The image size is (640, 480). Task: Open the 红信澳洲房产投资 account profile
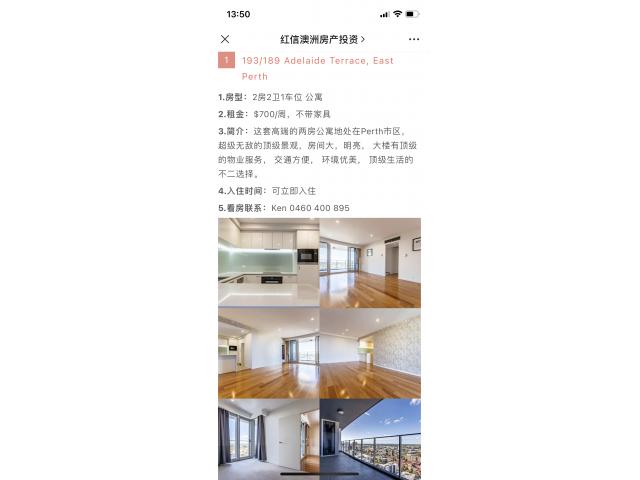322,39
